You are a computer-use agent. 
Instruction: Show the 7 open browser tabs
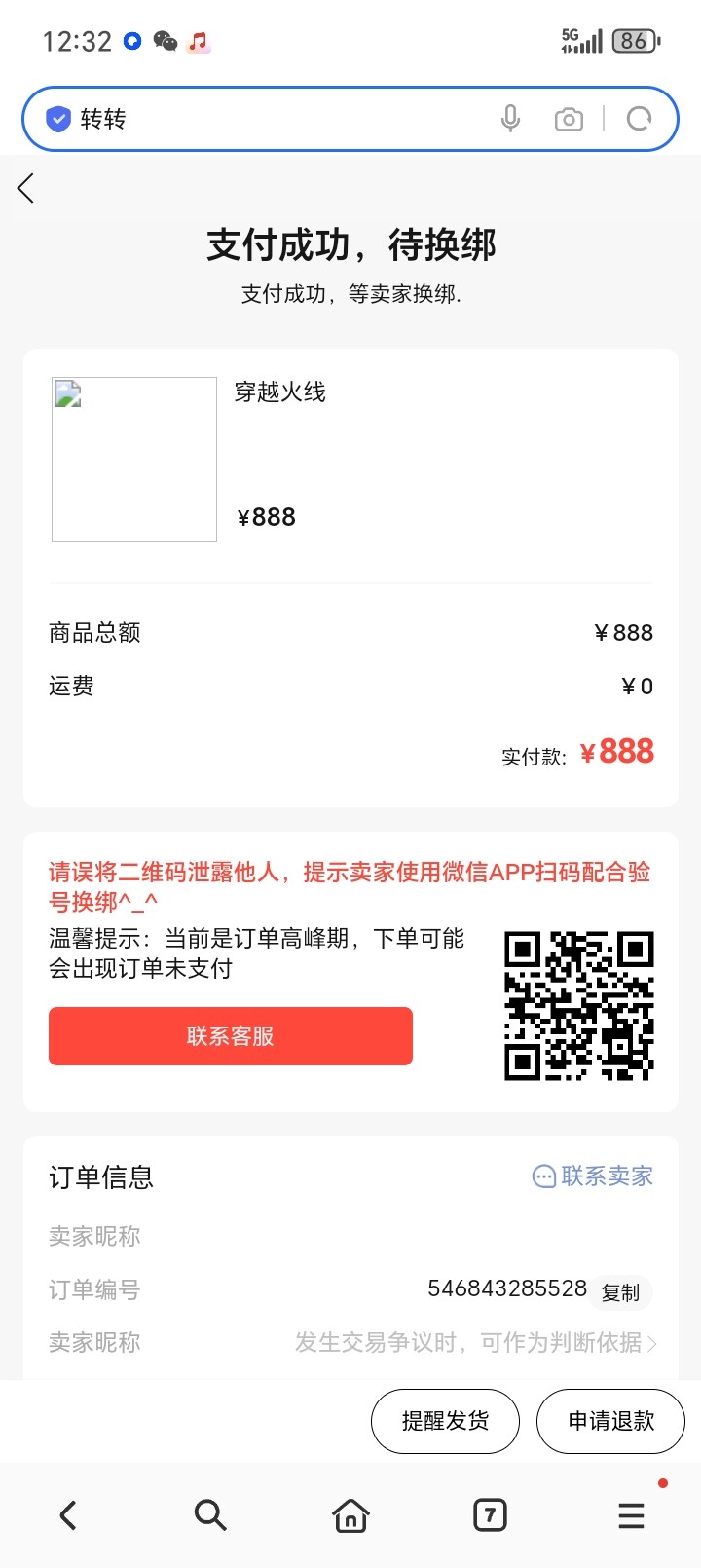[490, 1515]
